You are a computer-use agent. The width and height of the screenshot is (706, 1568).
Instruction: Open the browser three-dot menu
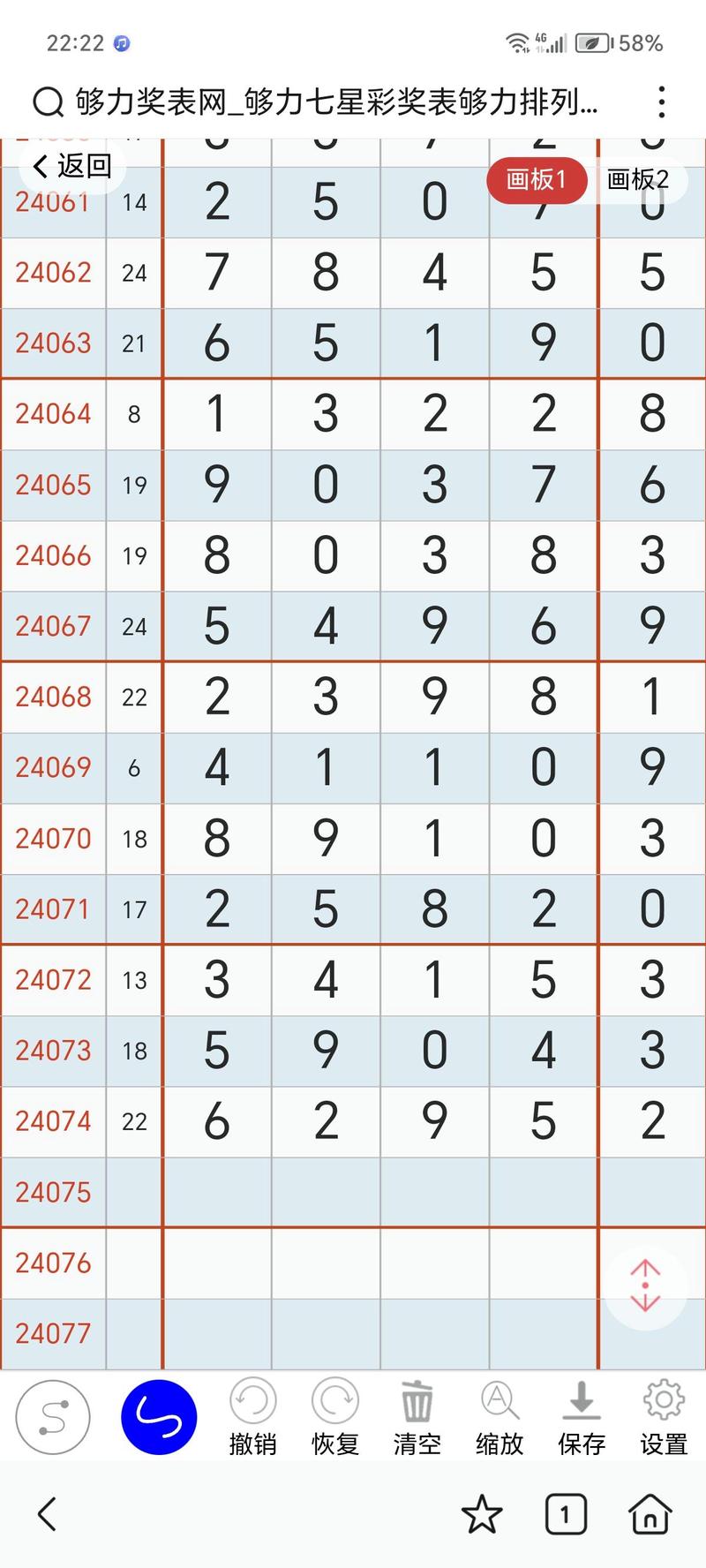(x=661, y=102)
